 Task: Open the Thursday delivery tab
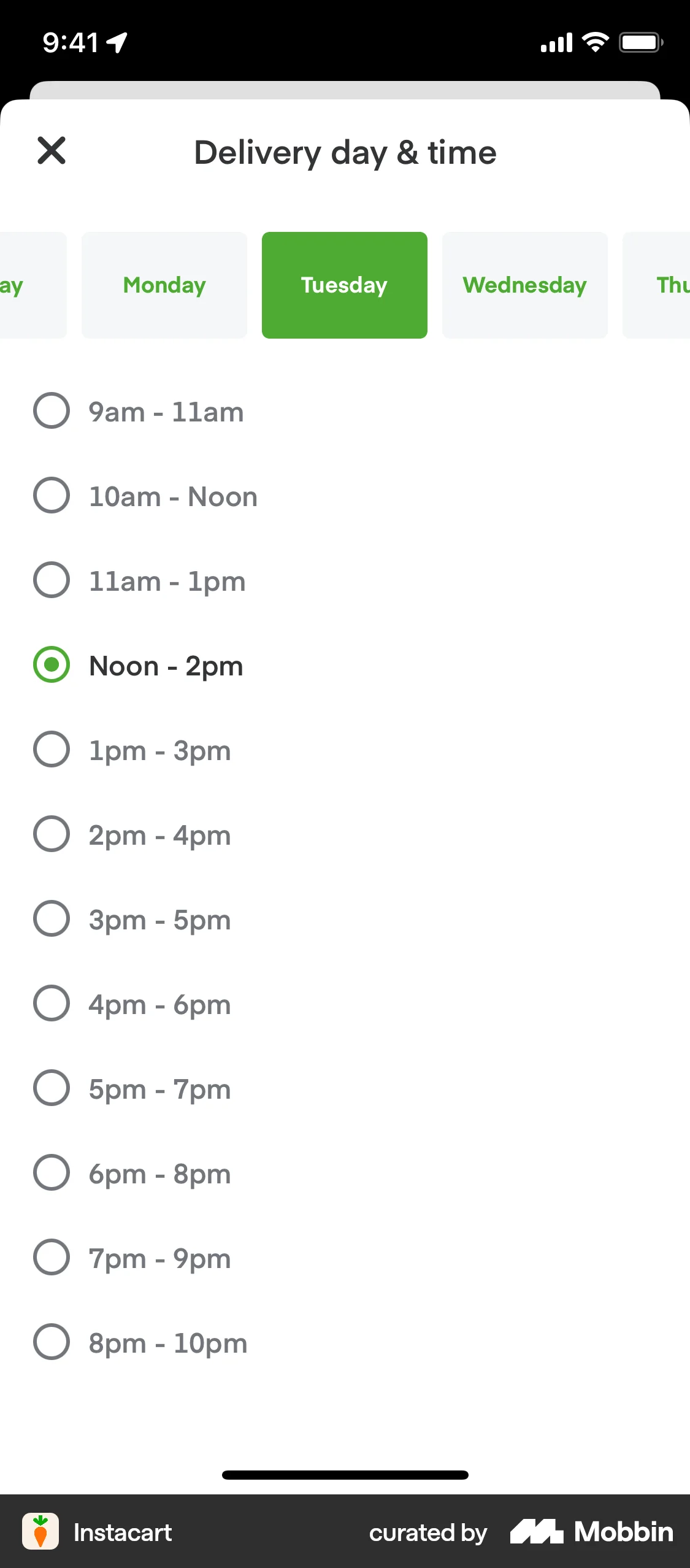click(x=669, y=285)
